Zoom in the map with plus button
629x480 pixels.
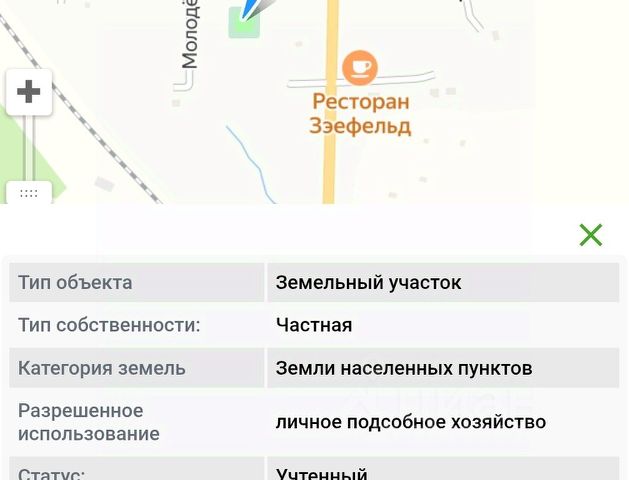point(29,92)
